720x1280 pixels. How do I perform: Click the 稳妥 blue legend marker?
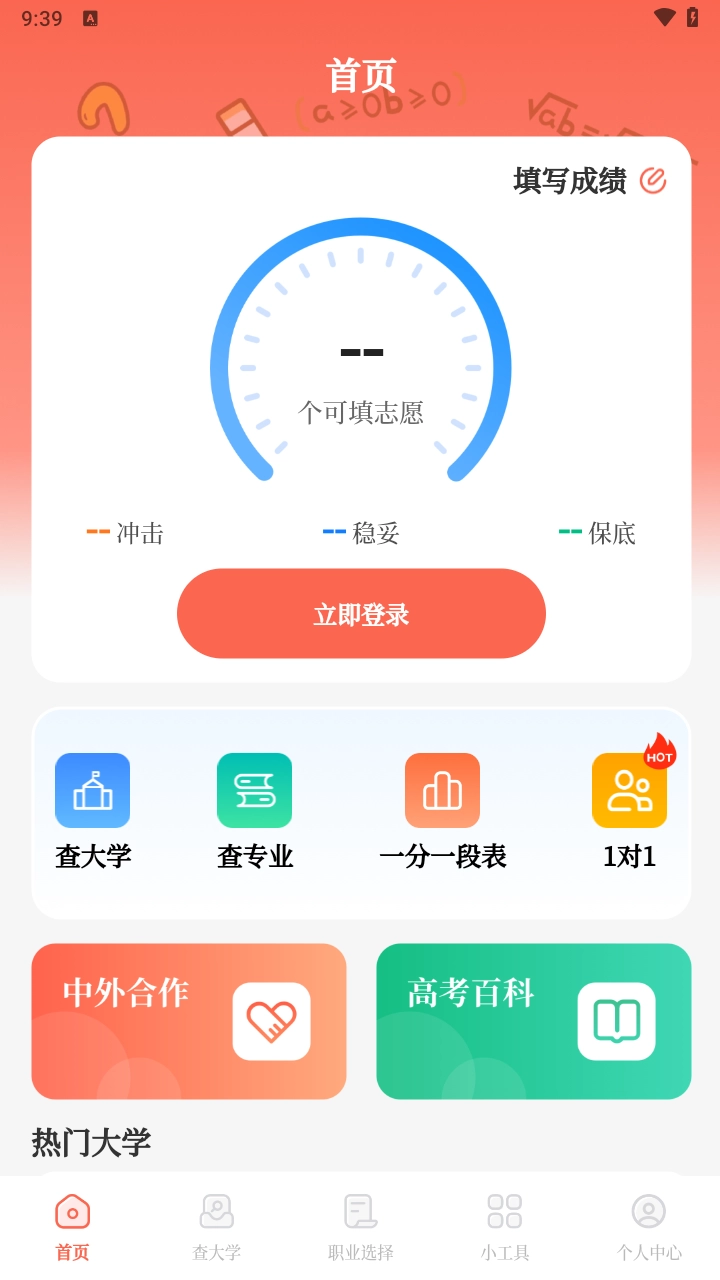(x=331, y=533)
